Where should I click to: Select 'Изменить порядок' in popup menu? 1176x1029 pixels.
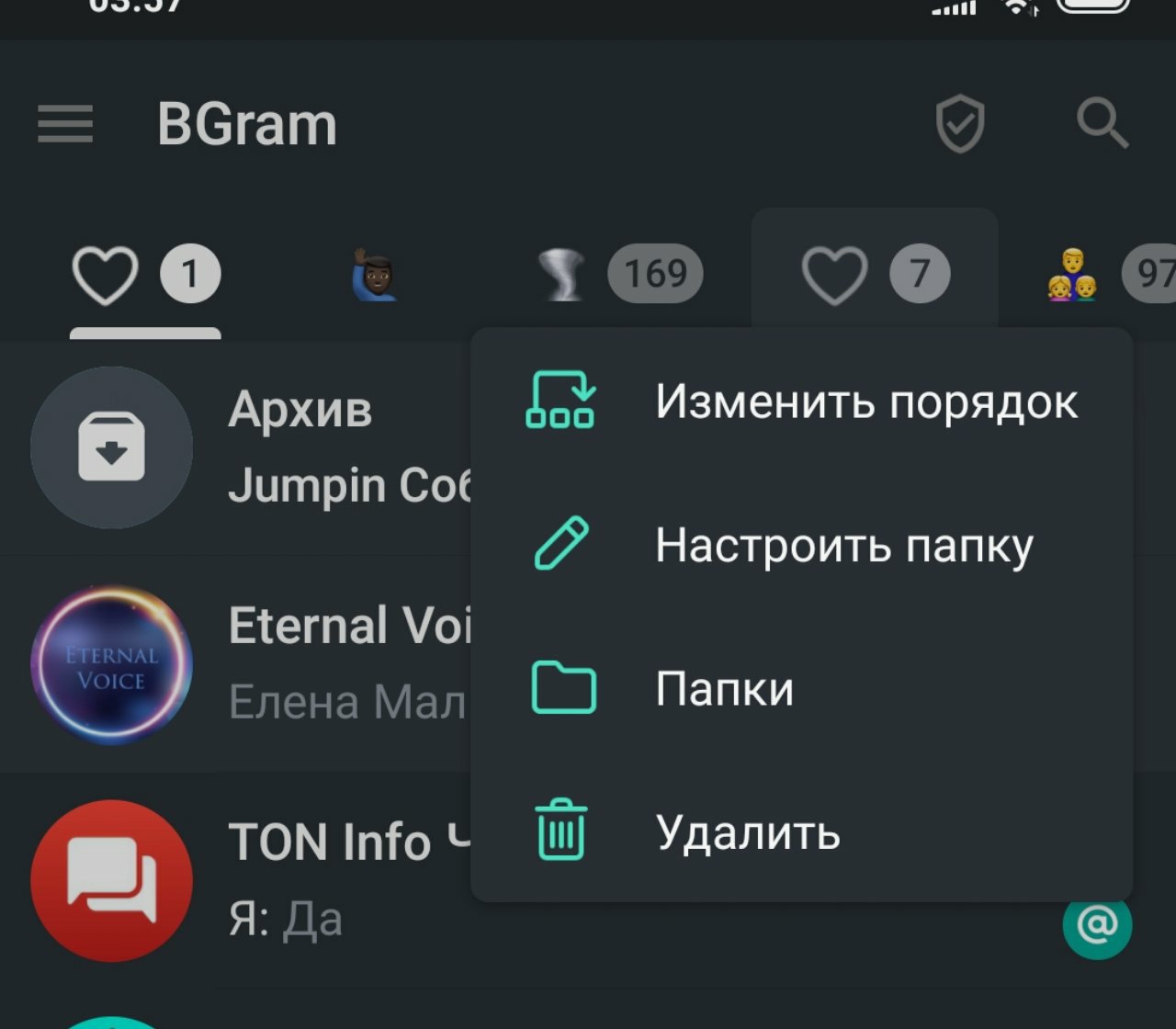(x=800, y=401)
